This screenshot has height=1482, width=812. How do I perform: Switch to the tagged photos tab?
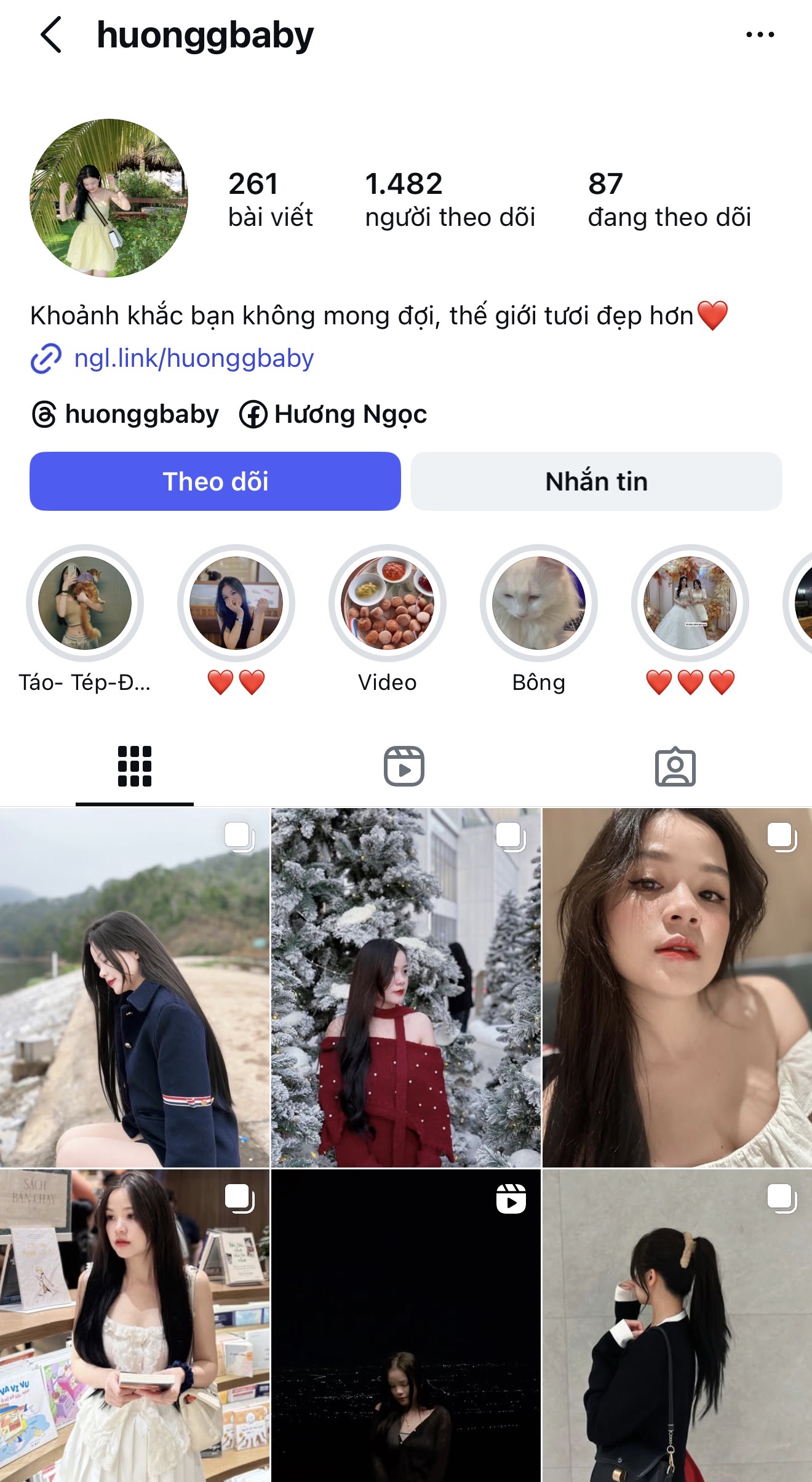[x=675, y=766]
